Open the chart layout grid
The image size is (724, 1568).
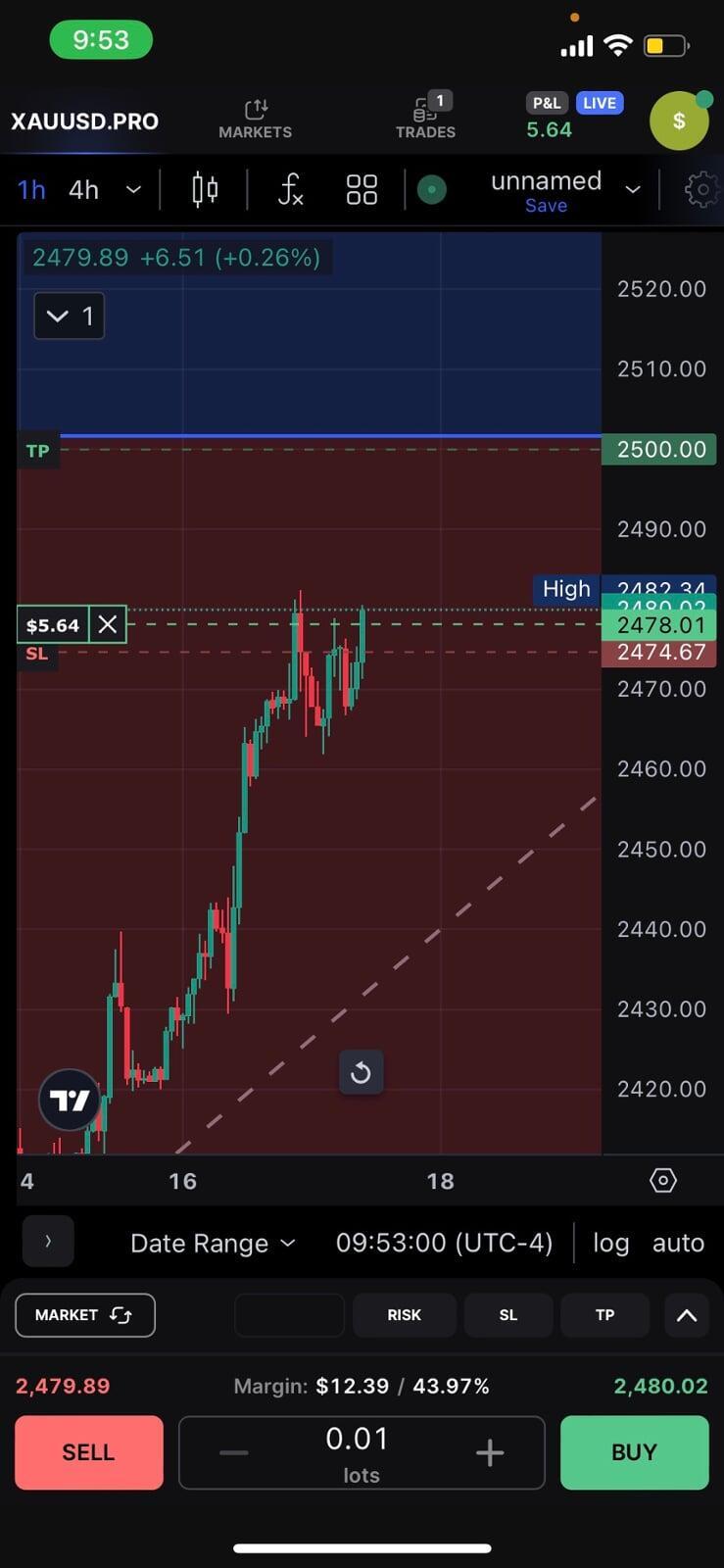(362, 190)
